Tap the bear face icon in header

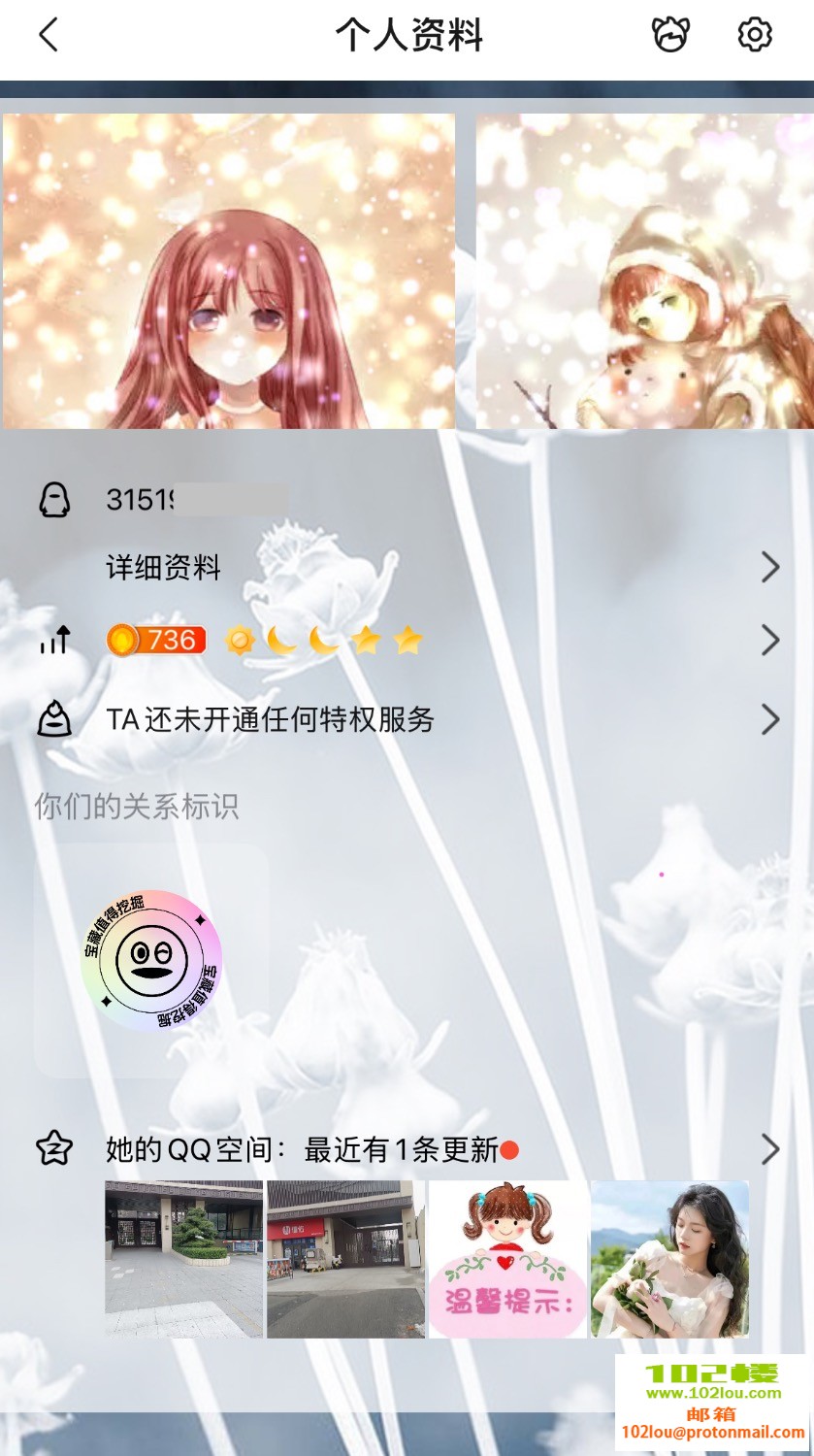[x=669, y=36]
